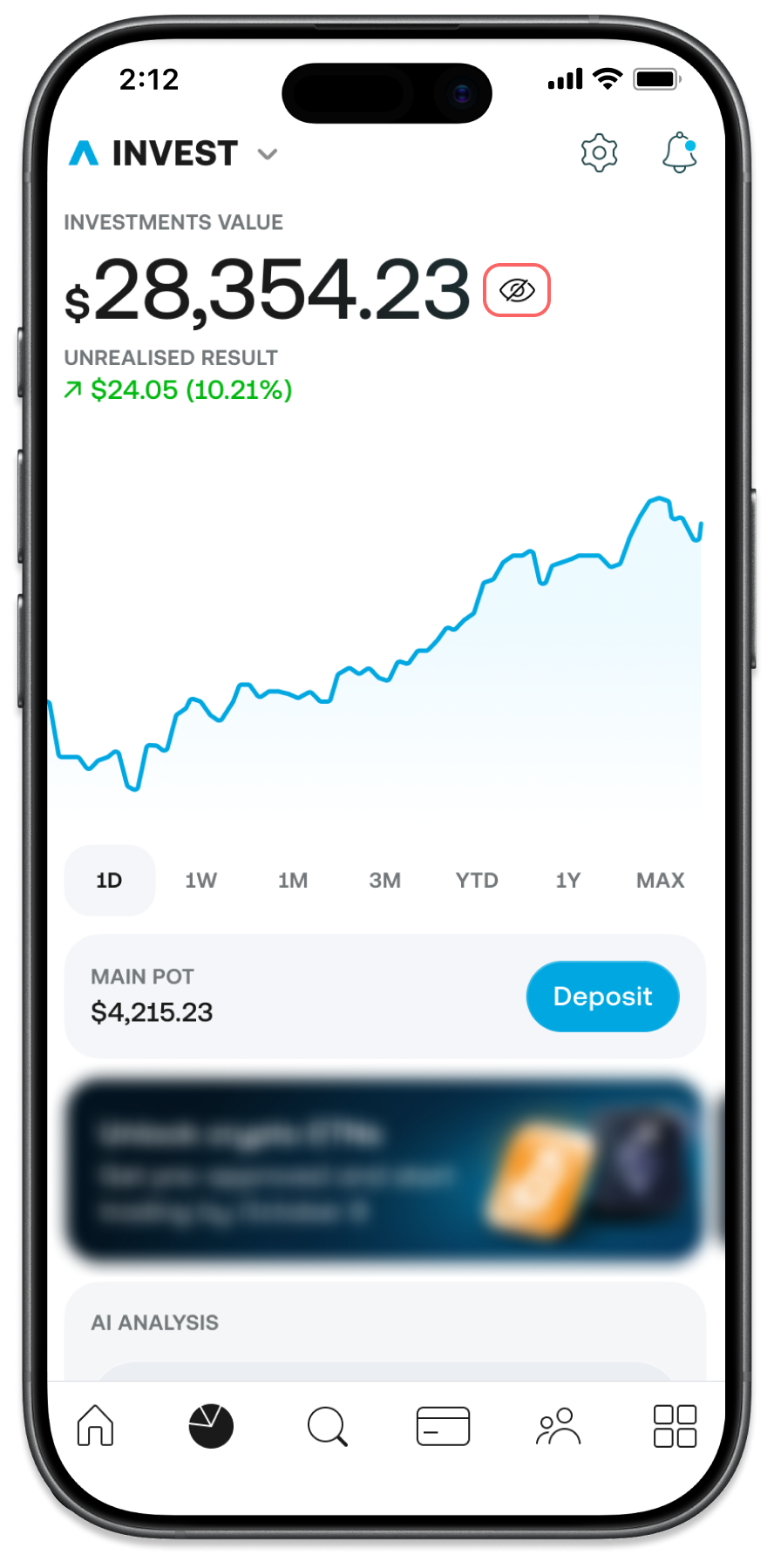Open the card tab
Screen dimensions: 774x1568
click(443, 1426)
